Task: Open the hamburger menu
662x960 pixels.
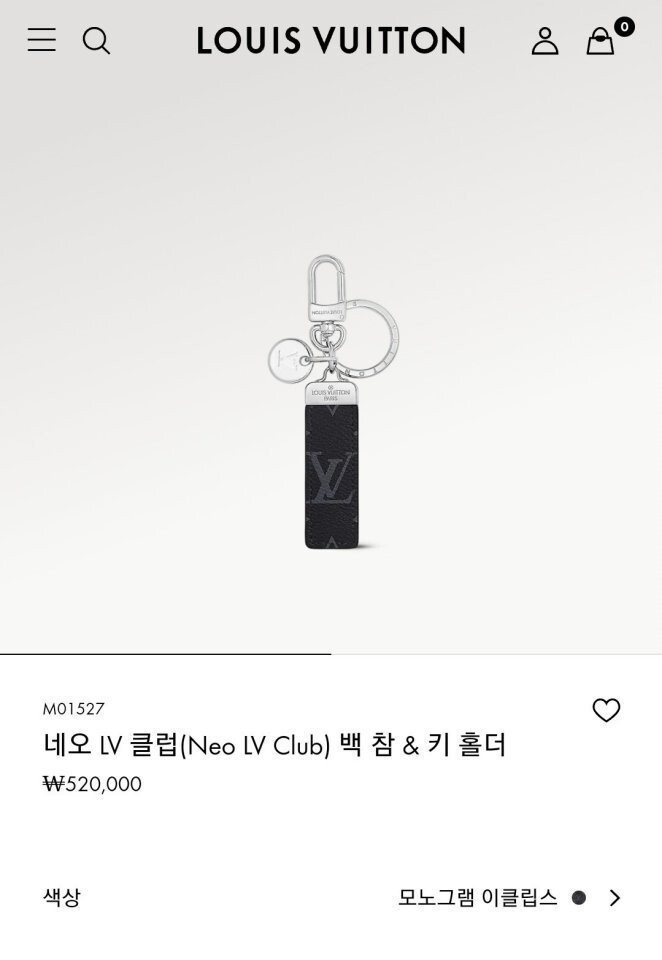Action: pos(41,40)
